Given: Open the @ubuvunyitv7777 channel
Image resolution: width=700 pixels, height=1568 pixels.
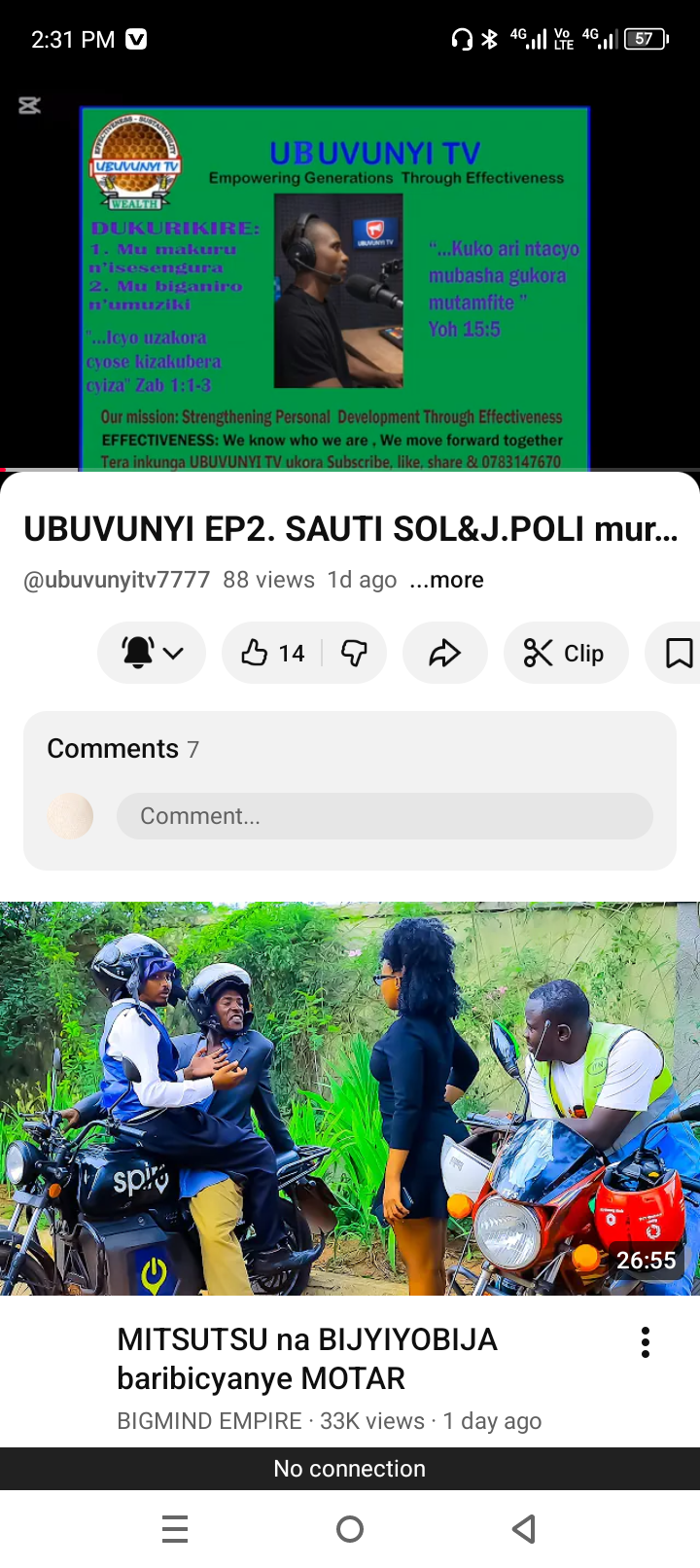Looking at the screenshot, I should point(117,580).
